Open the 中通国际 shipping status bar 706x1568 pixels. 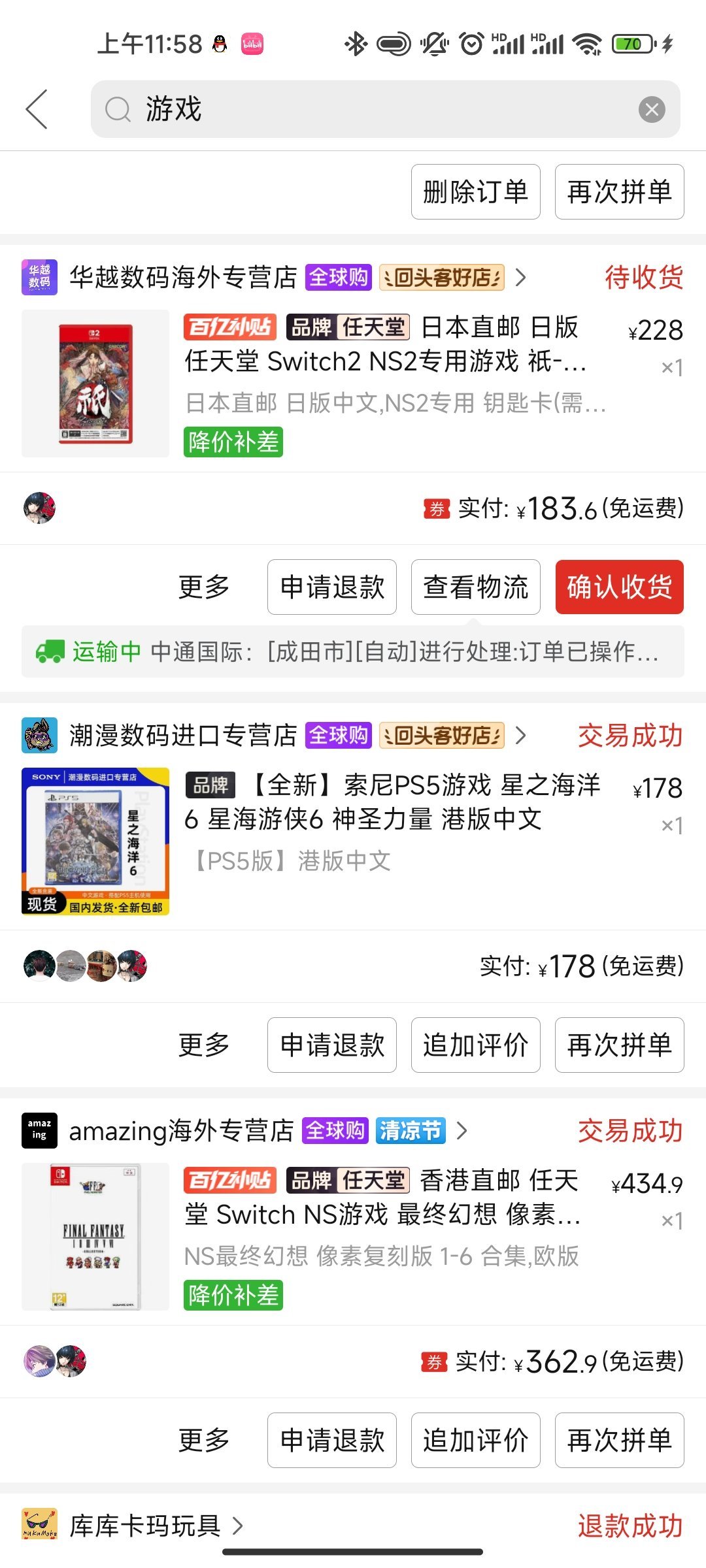(353, 651)
